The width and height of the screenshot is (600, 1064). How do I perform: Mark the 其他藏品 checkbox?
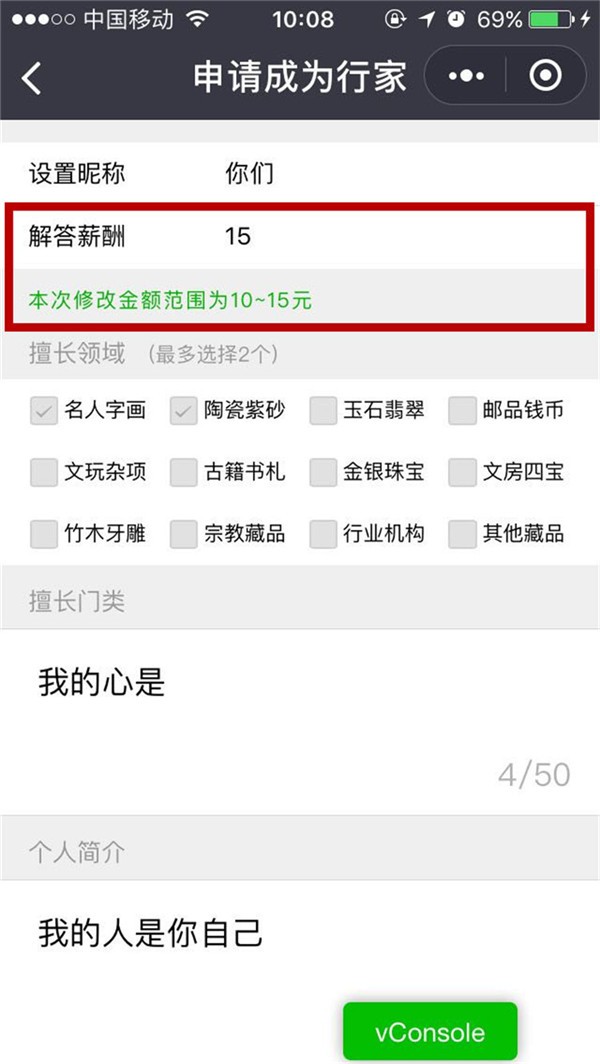point(462,534)
